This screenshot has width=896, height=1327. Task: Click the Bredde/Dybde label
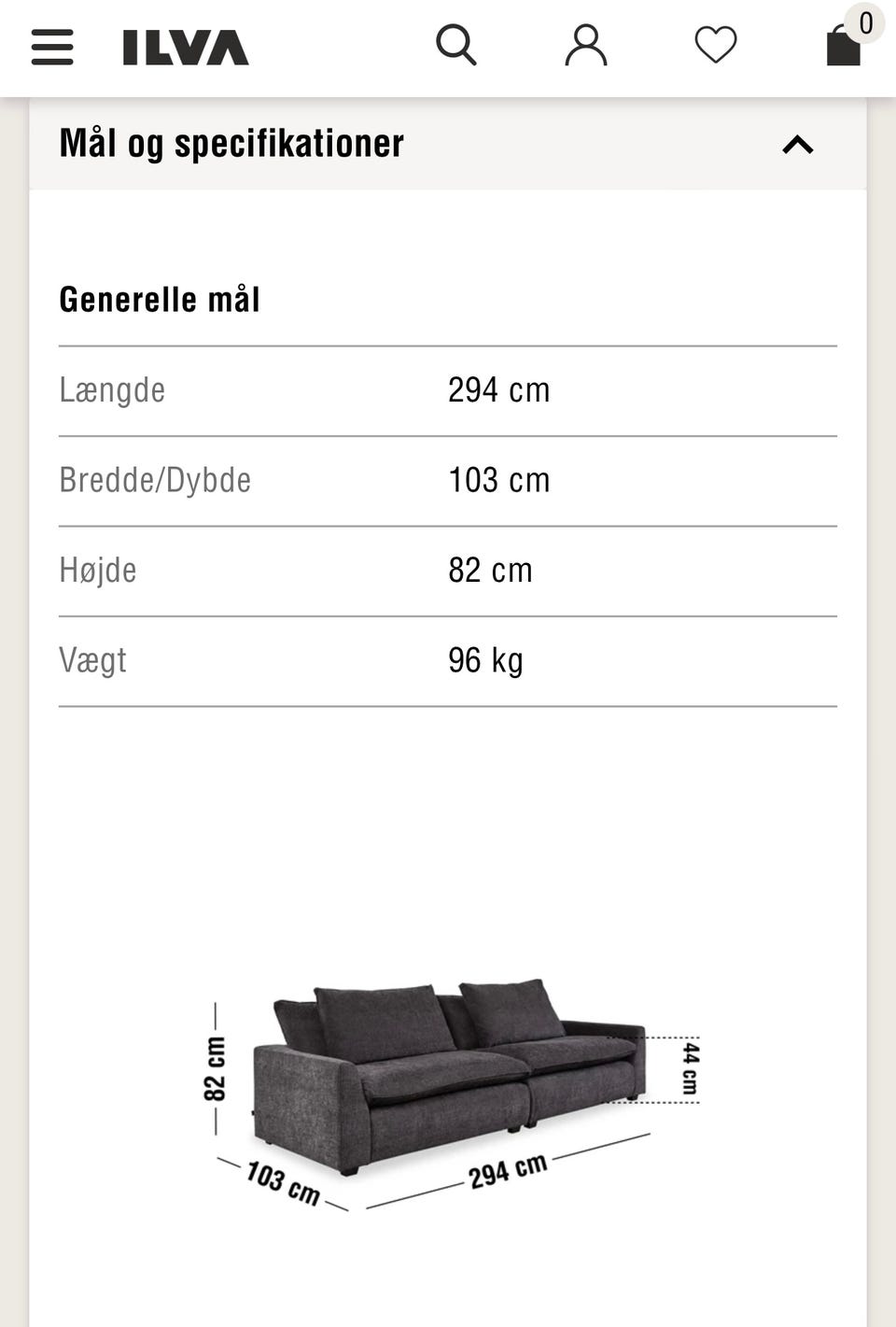tap(156, 479)
